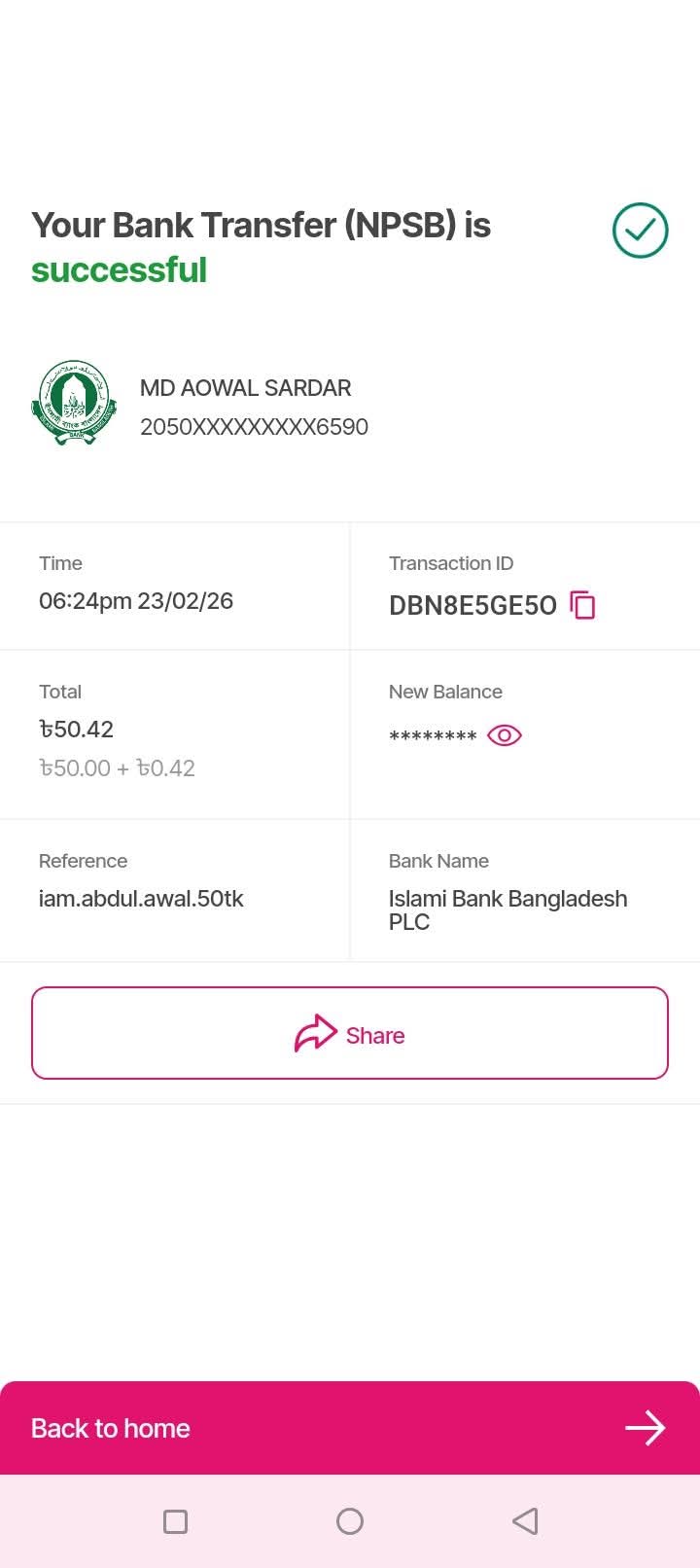
Task: Open the system recent apps view
Action: [x=176, y=1521]
